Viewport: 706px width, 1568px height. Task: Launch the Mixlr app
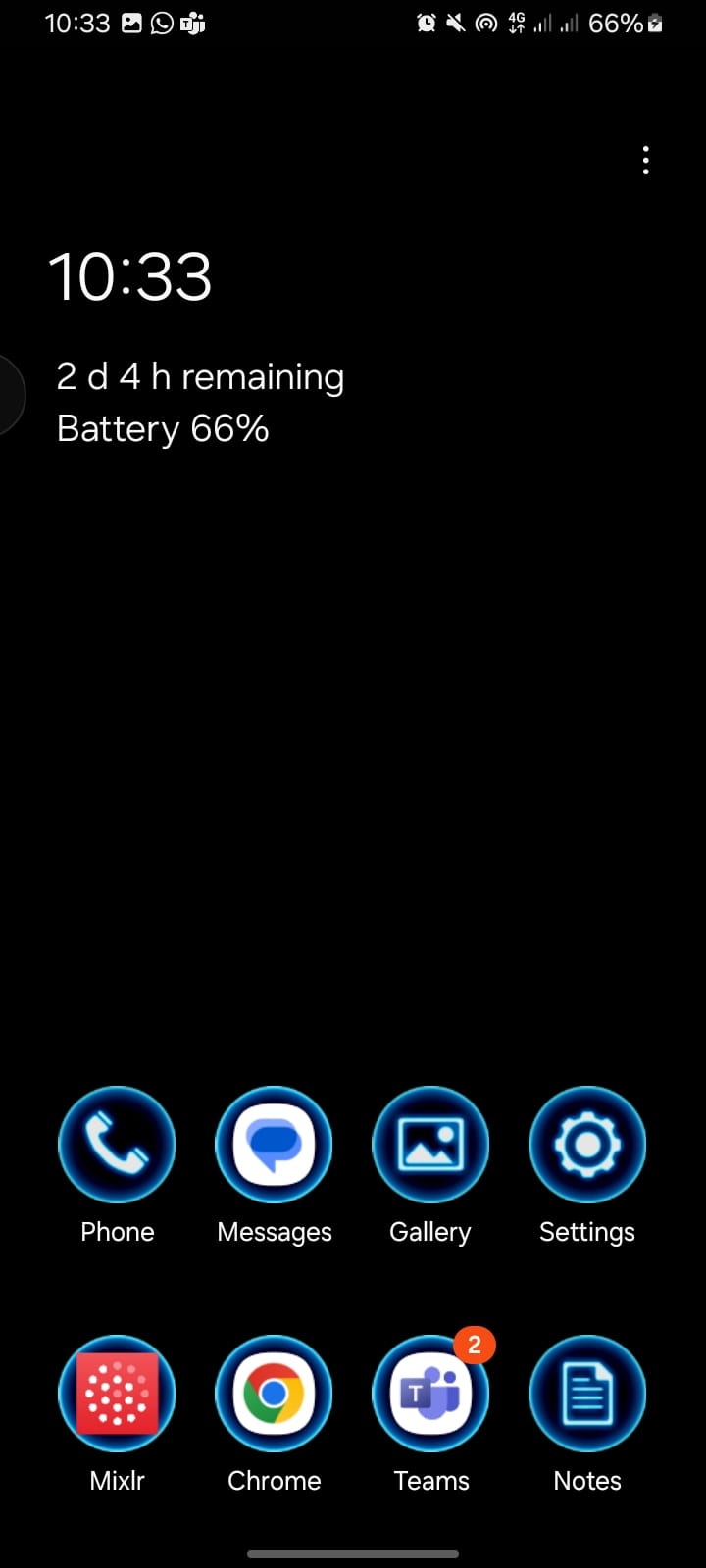117,1394
